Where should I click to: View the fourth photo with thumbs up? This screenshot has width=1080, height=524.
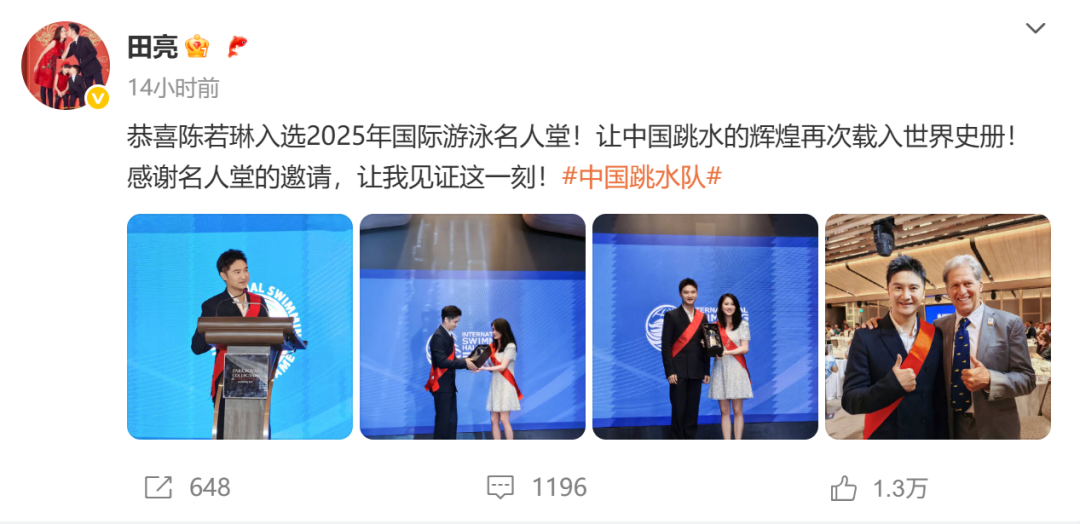click(937, 326)
